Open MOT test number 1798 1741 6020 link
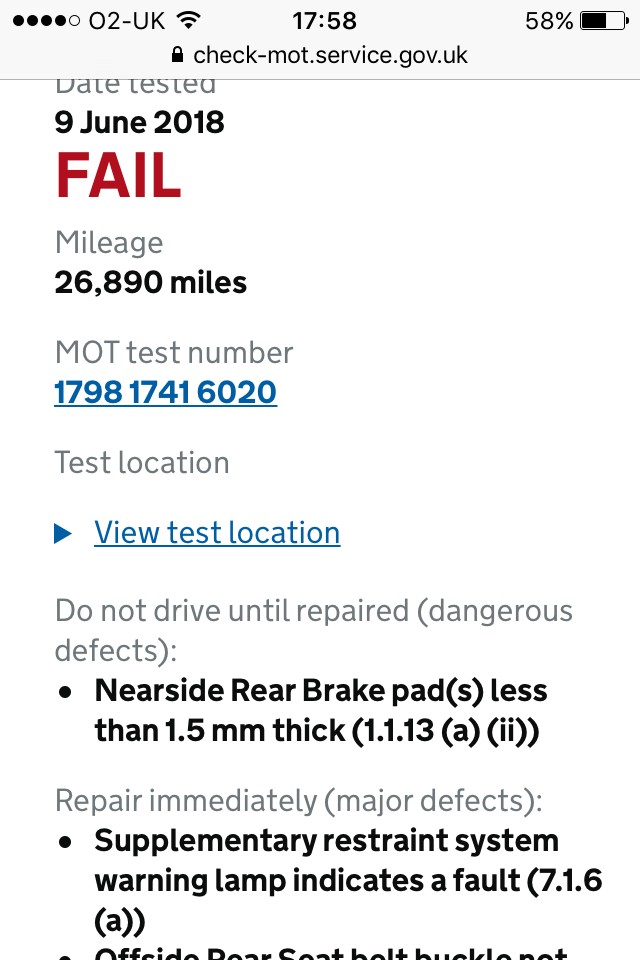 165,392
